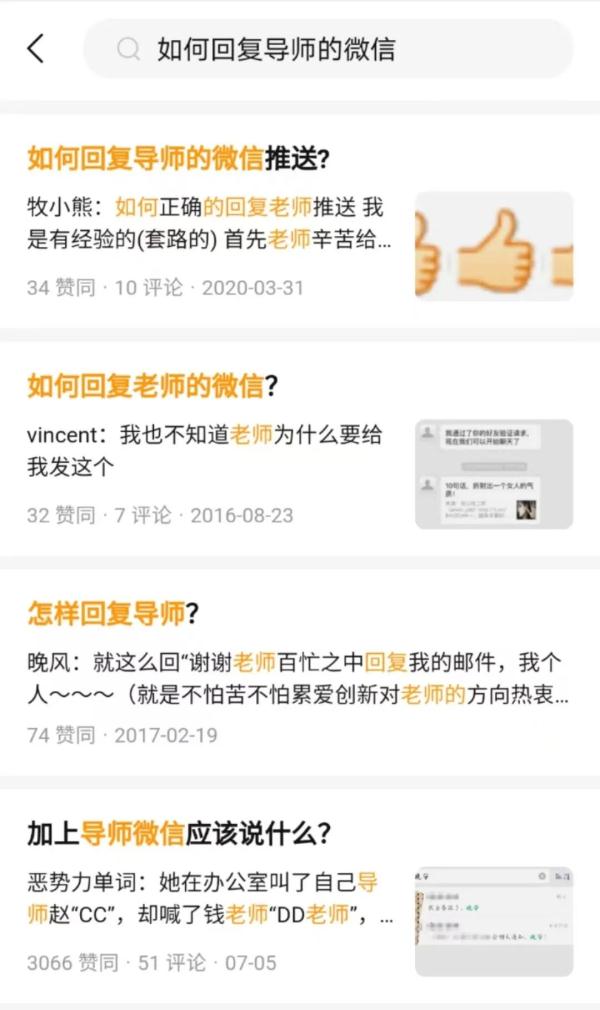Open result 怎样回复导师? by 晚风
This screenshot has width=600, height=1010.
[113, 613]
